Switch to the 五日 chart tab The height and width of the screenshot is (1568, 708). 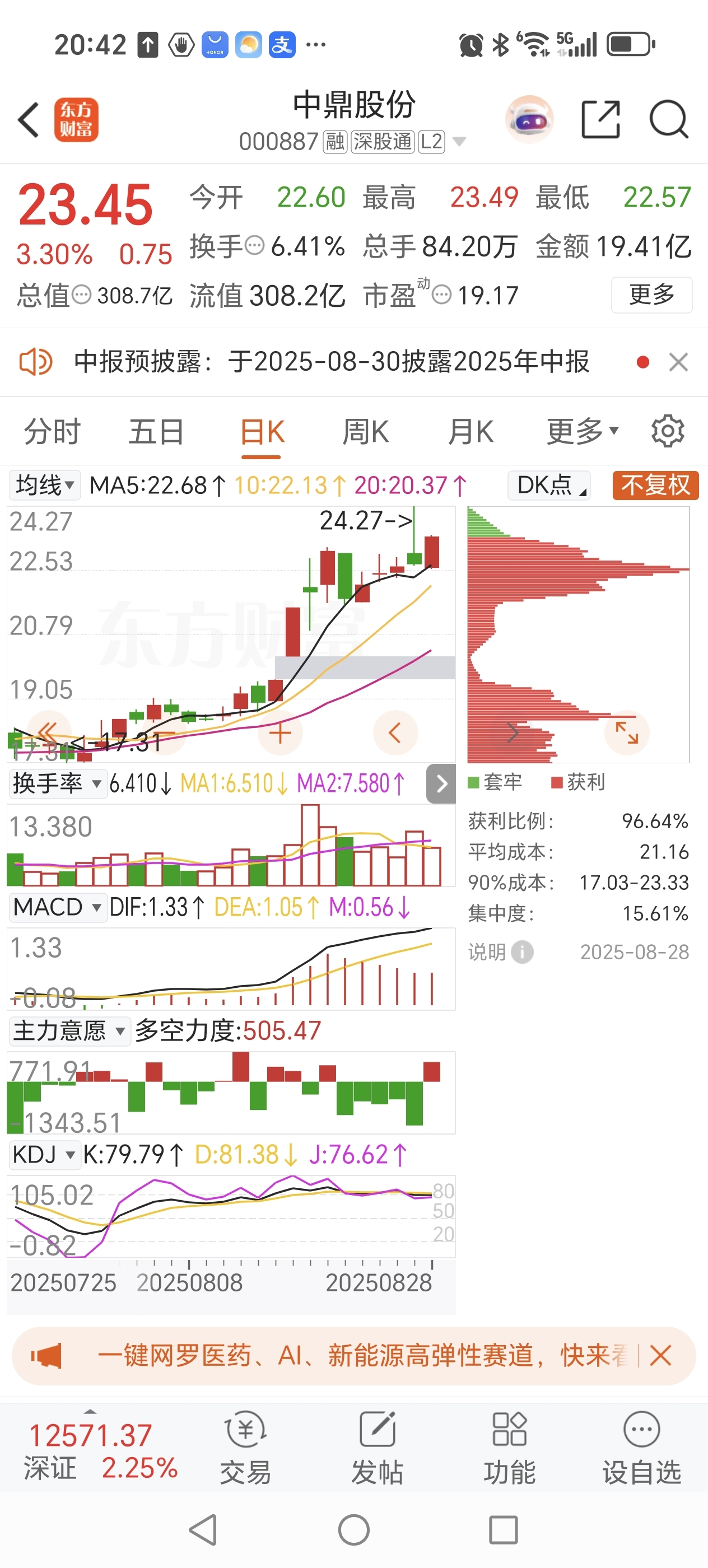click(156, 432)
